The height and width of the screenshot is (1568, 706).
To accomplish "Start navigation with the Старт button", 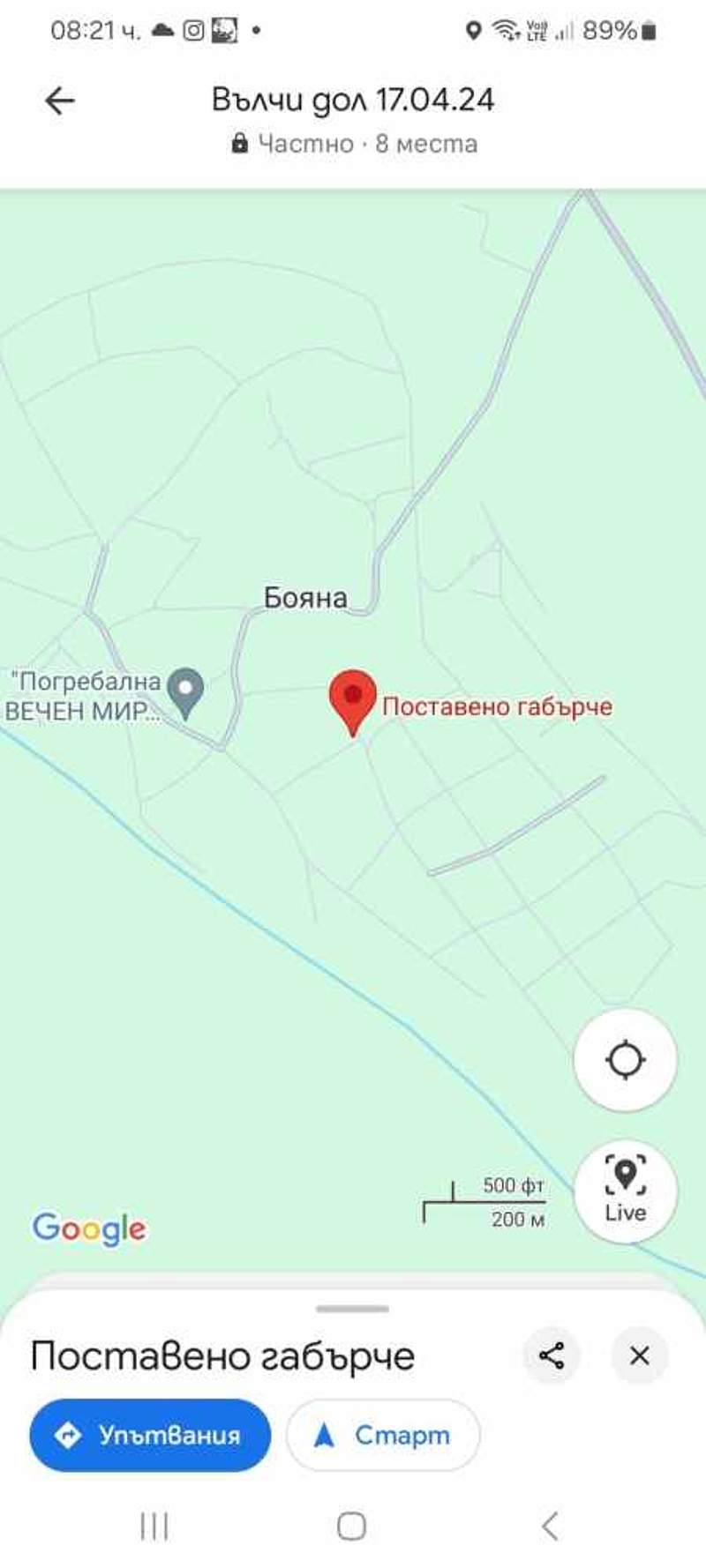I will 383,1435.
